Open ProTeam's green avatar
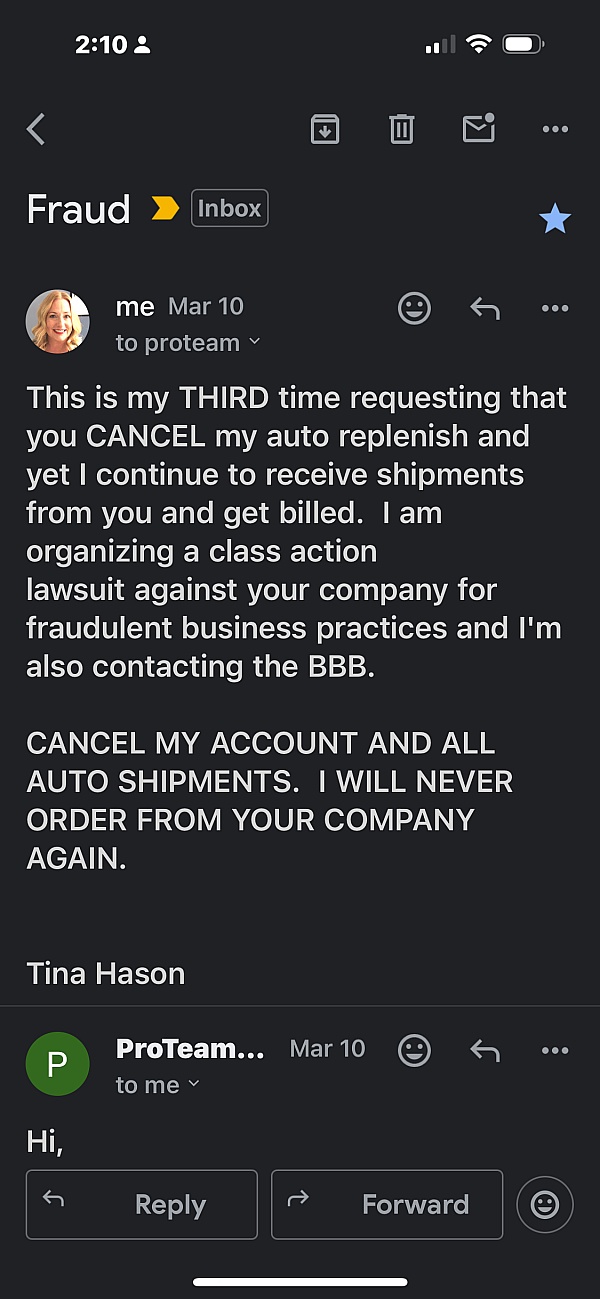The height and width of the screenshot is (1299, 600). [57, 1064]
